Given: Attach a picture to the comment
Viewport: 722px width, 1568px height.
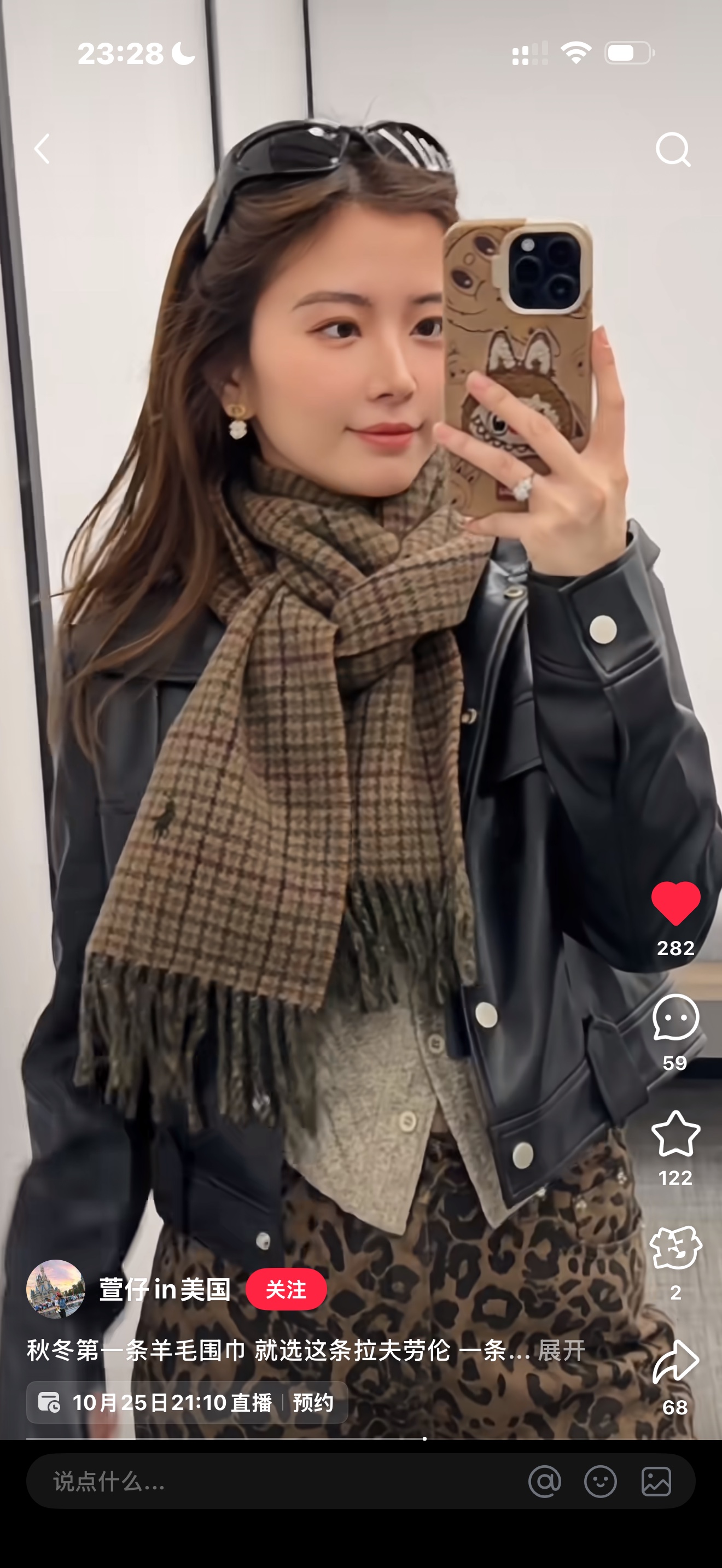Looking at the screenshot, I should click(x=656, y=1481).
